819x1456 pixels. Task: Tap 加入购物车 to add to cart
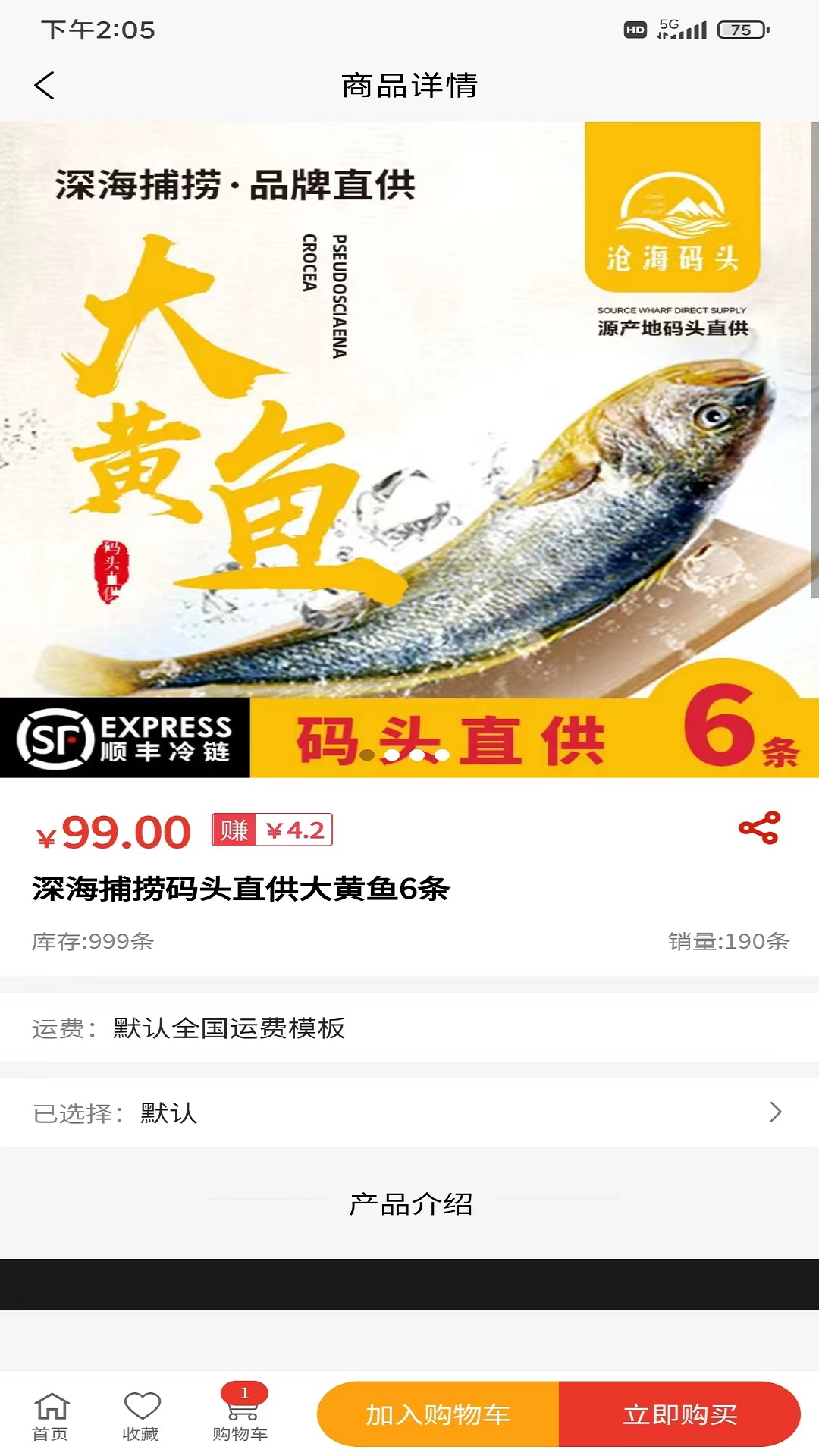pos(438,1414)
